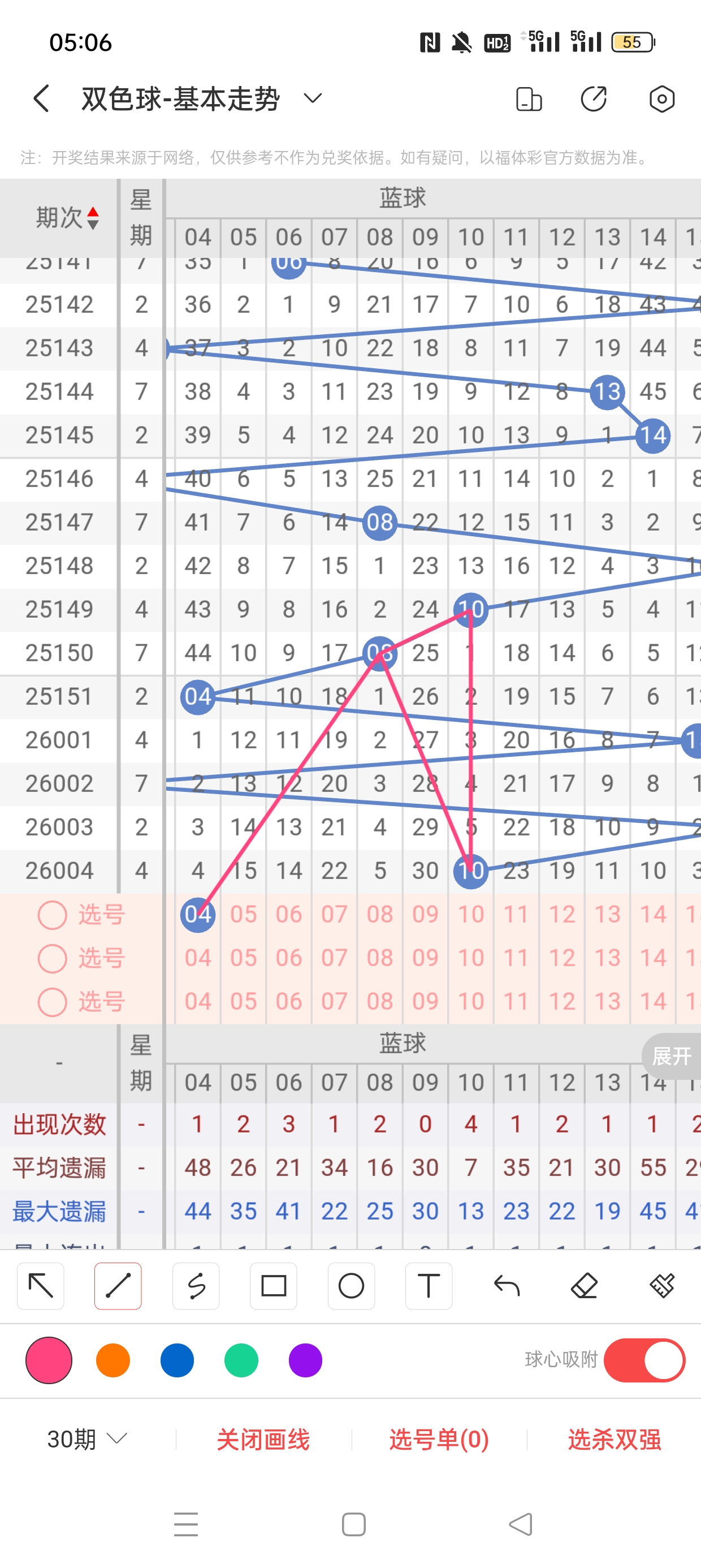The image size is (701, 1568).
Task: Tap 关闭画线 to close drawing mode
Action: 263,1439
